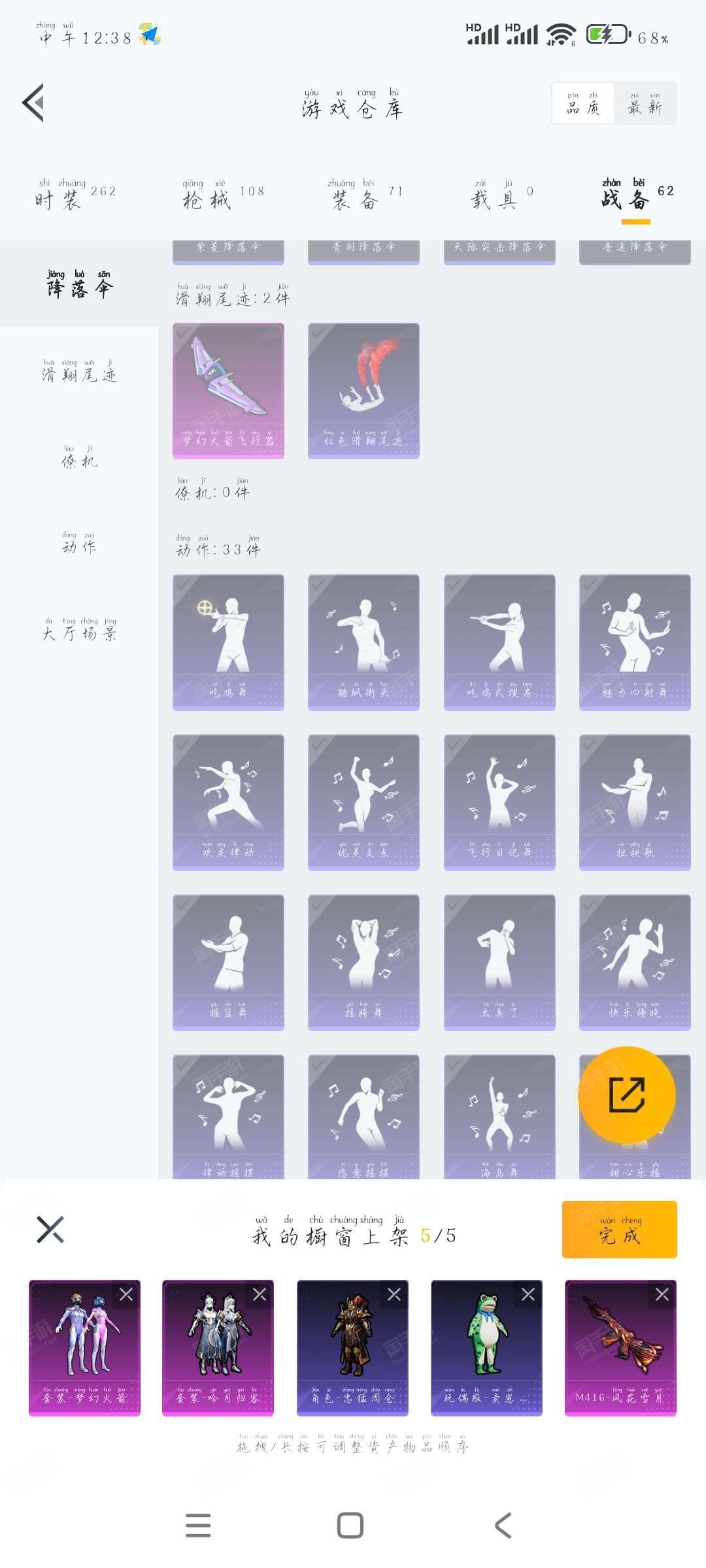Image resolution: width=706 pixels, height=1568 pixels.
Task: Select the 吃鸡舞 emote
Action: (228, 642)
